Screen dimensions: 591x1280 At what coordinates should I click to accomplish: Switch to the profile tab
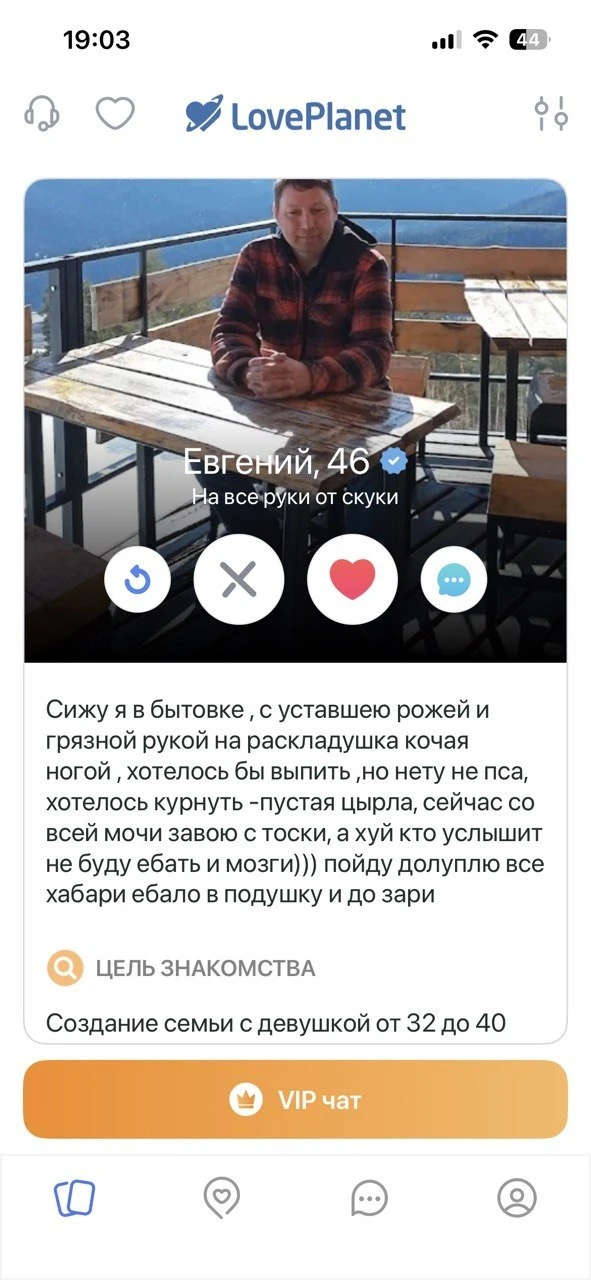coord(517,1198)
